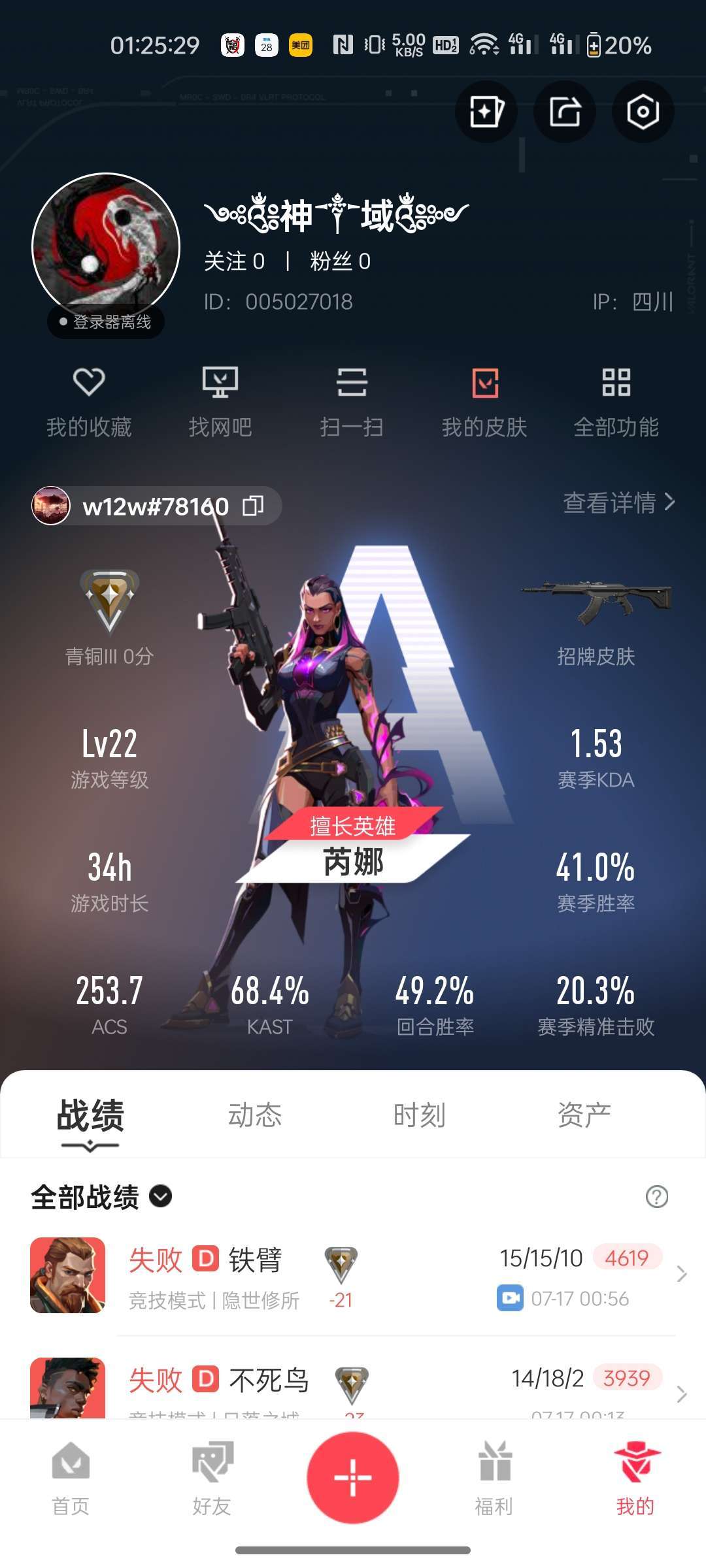Tap the red plus publish button
The width and height of the screenshot is (706, 1568).
(353, 1477)
